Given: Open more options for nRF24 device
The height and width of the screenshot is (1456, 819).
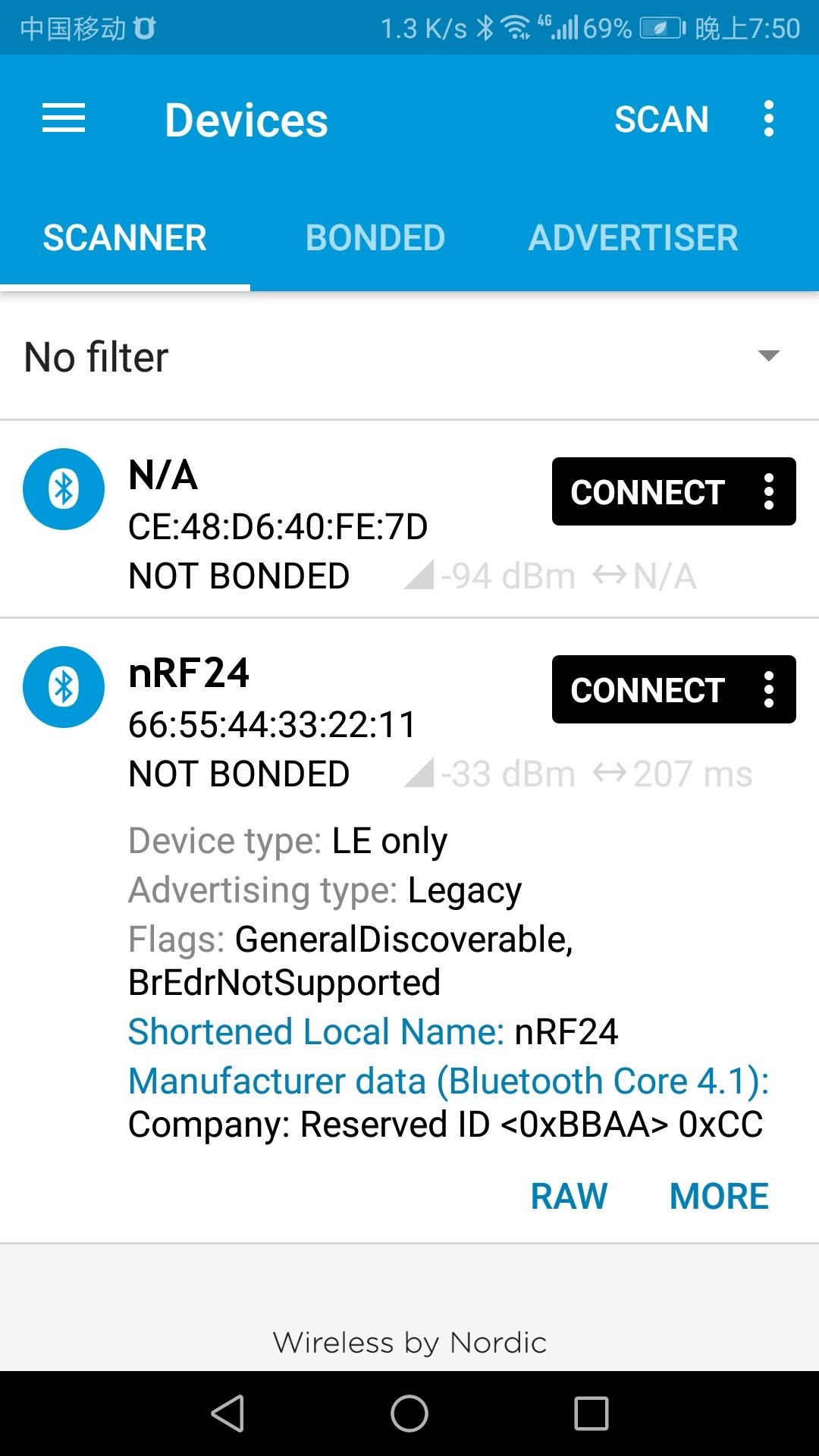Looking at the screenshot, I should (769, 690).
